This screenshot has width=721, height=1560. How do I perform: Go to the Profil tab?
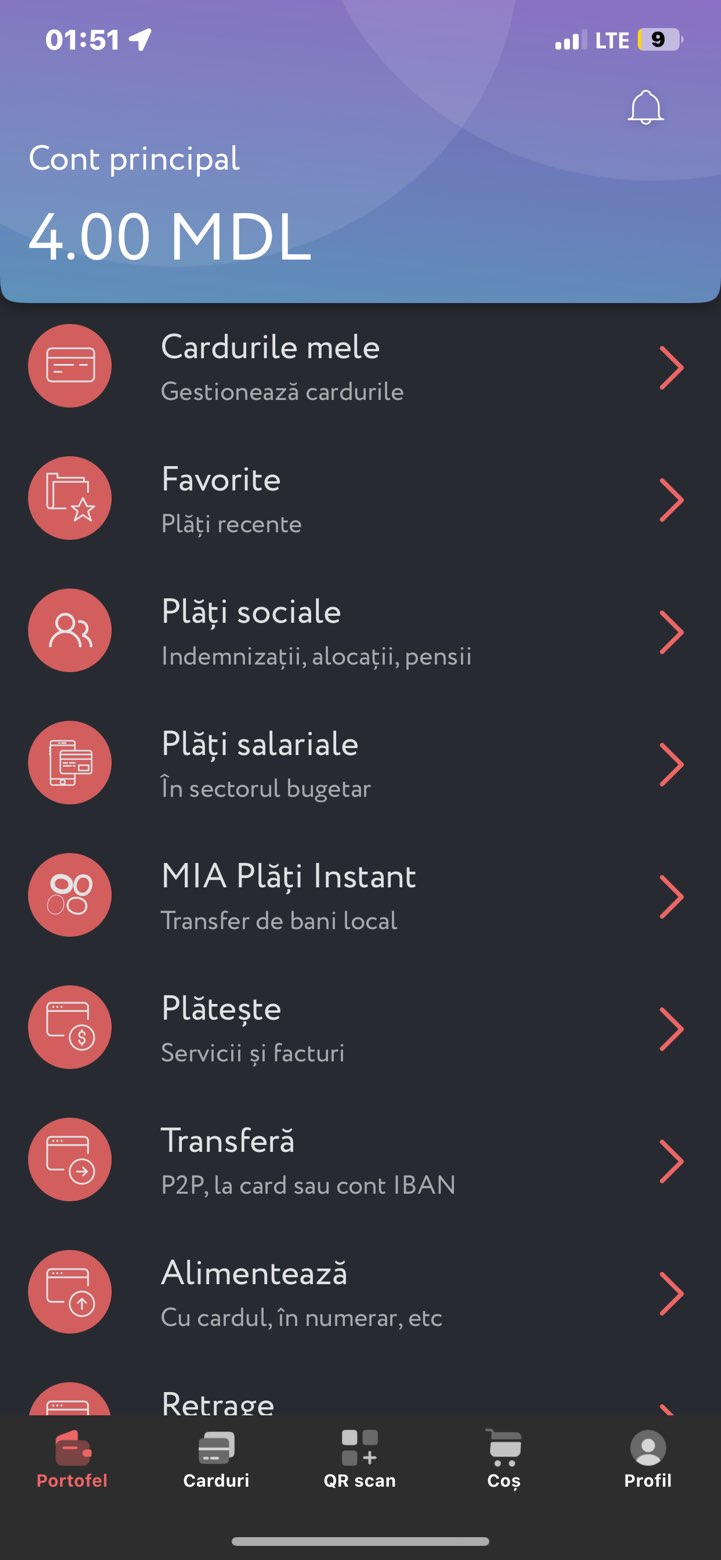[648, 1460]
